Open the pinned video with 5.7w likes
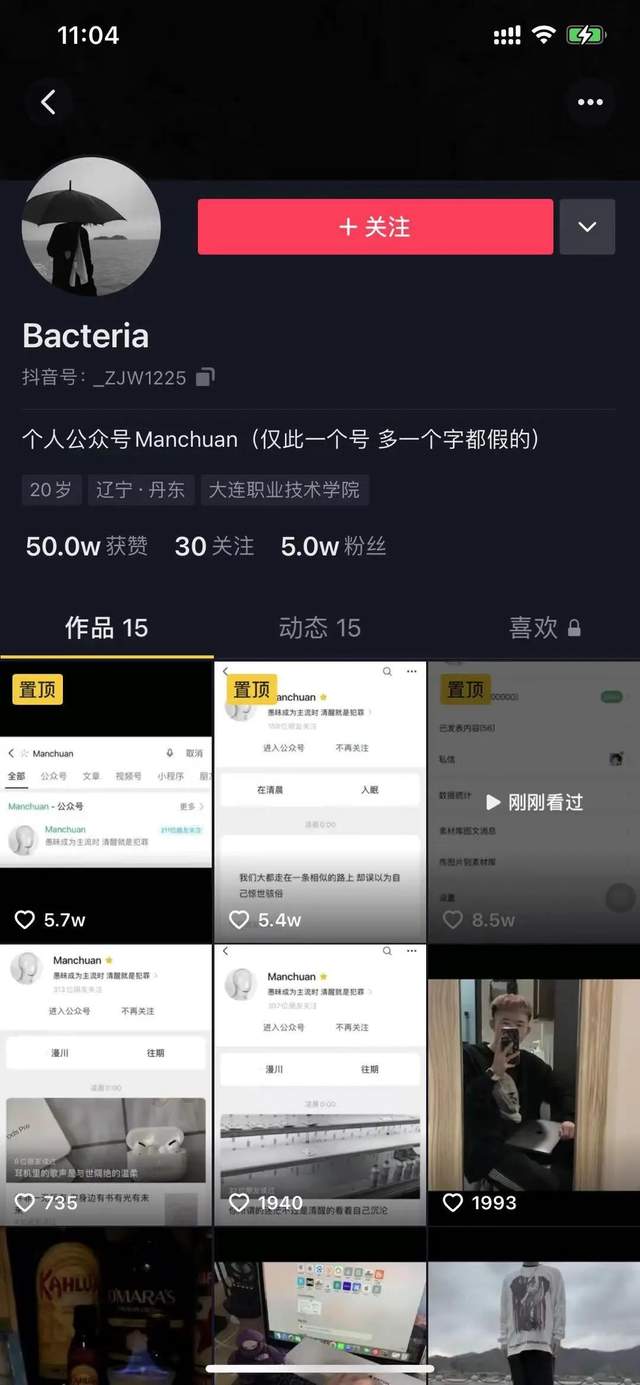The image size is (640, 1385). tap(106, 800)
